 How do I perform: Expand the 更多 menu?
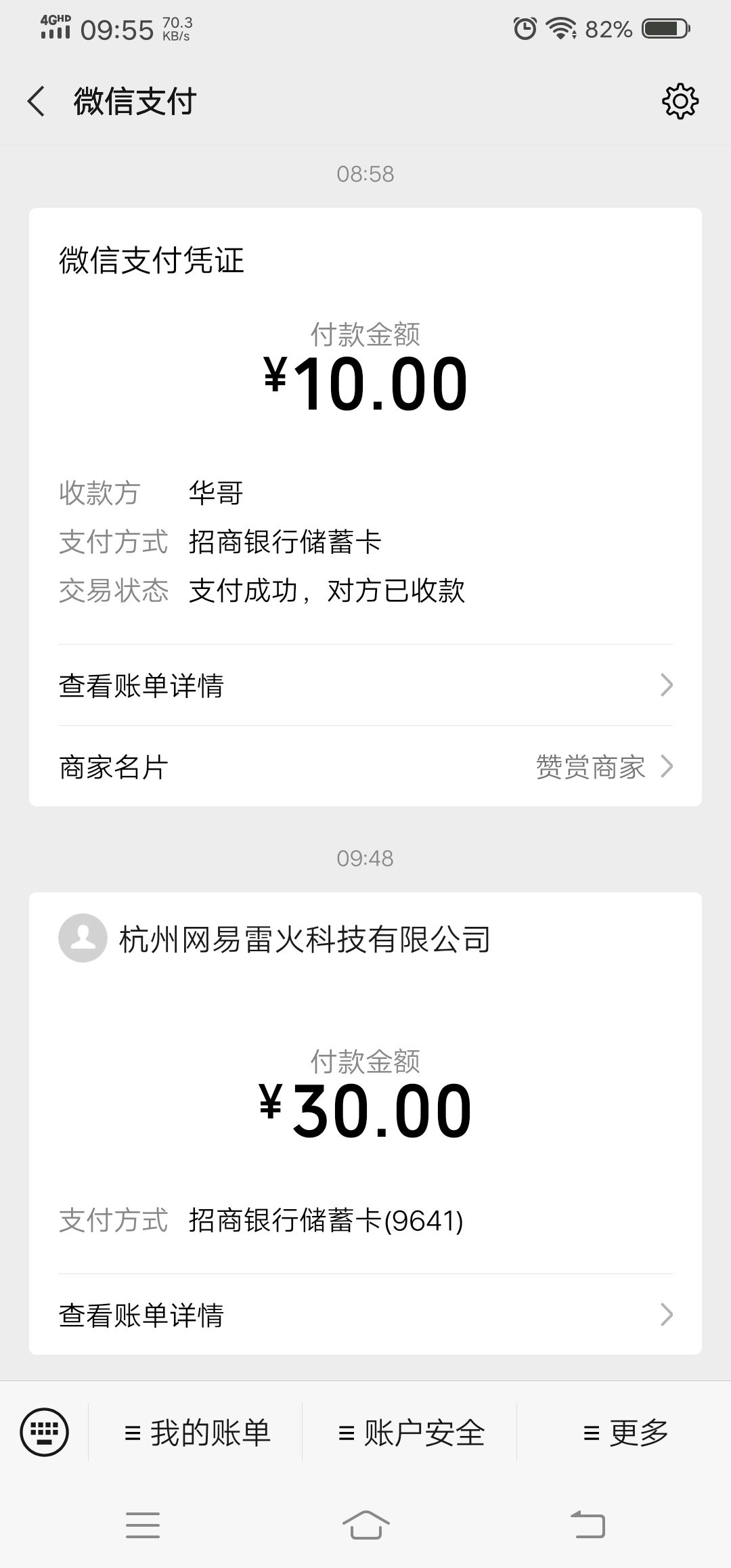click(624, 1433)
